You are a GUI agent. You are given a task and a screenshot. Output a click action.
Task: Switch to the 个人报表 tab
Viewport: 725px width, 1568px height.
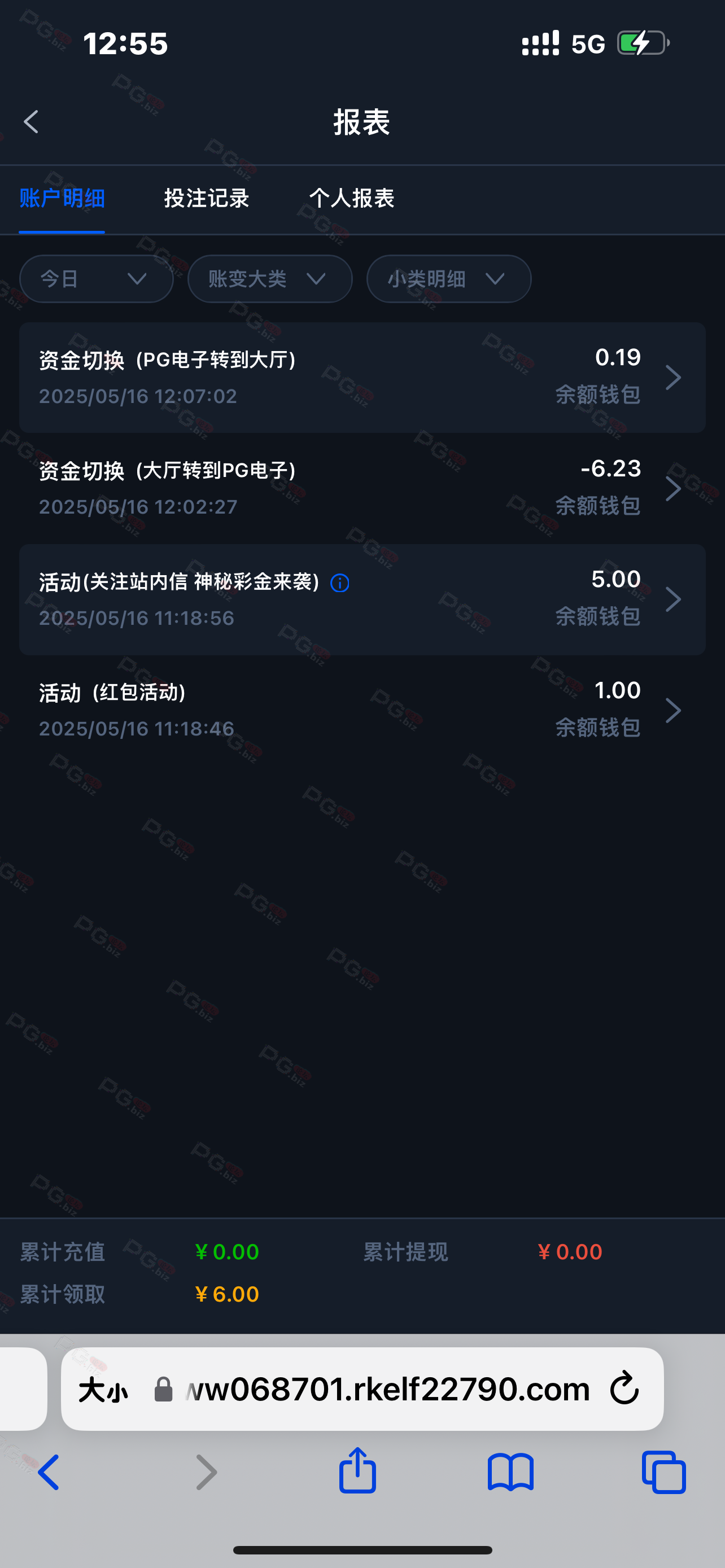352,199
